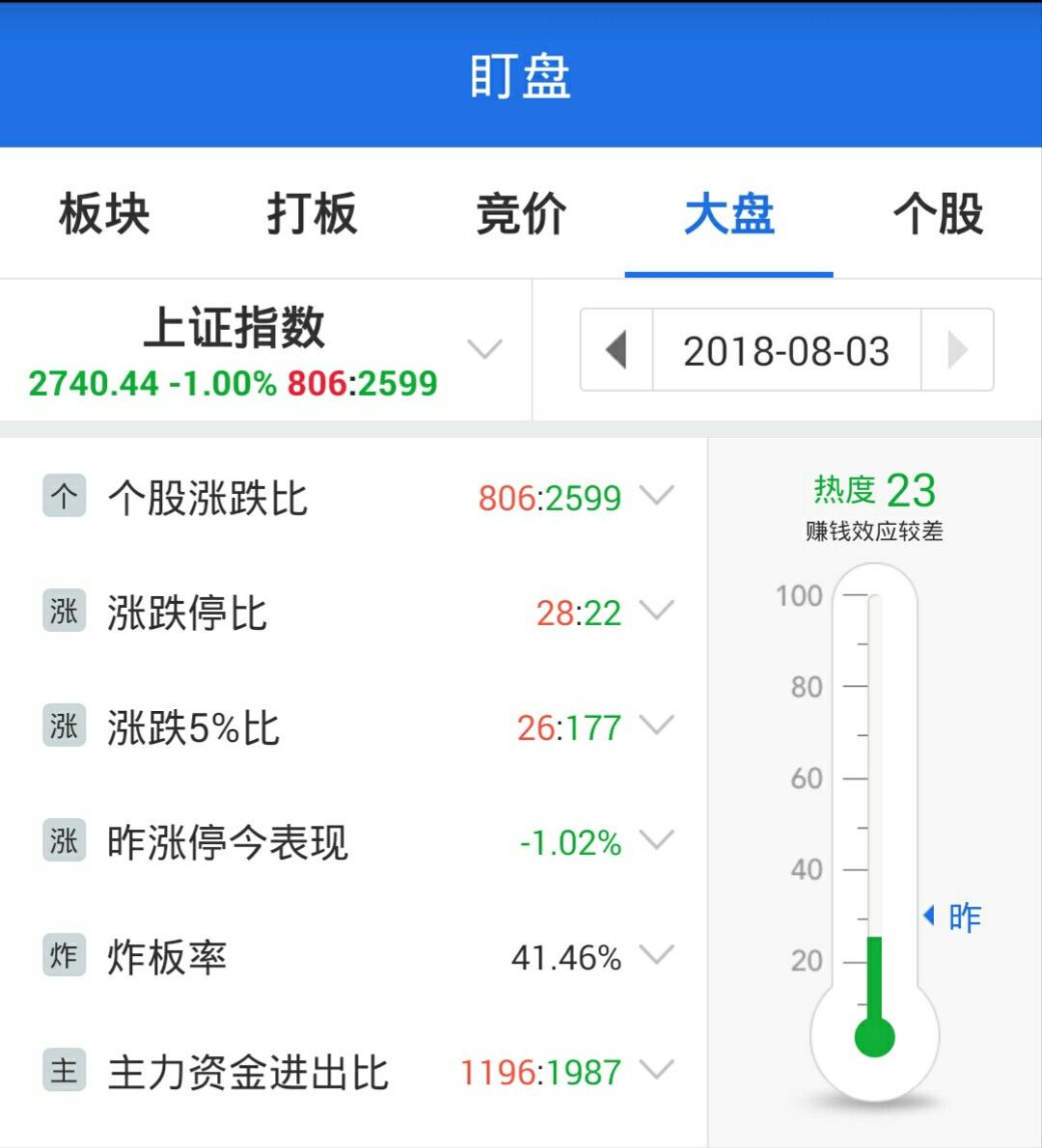Image resolution: width=1042 pixels, height=1148 pixels.
Task: Expand the 主力资金进出比 row
Action: pyautogui.click(x=657, y=1071)
